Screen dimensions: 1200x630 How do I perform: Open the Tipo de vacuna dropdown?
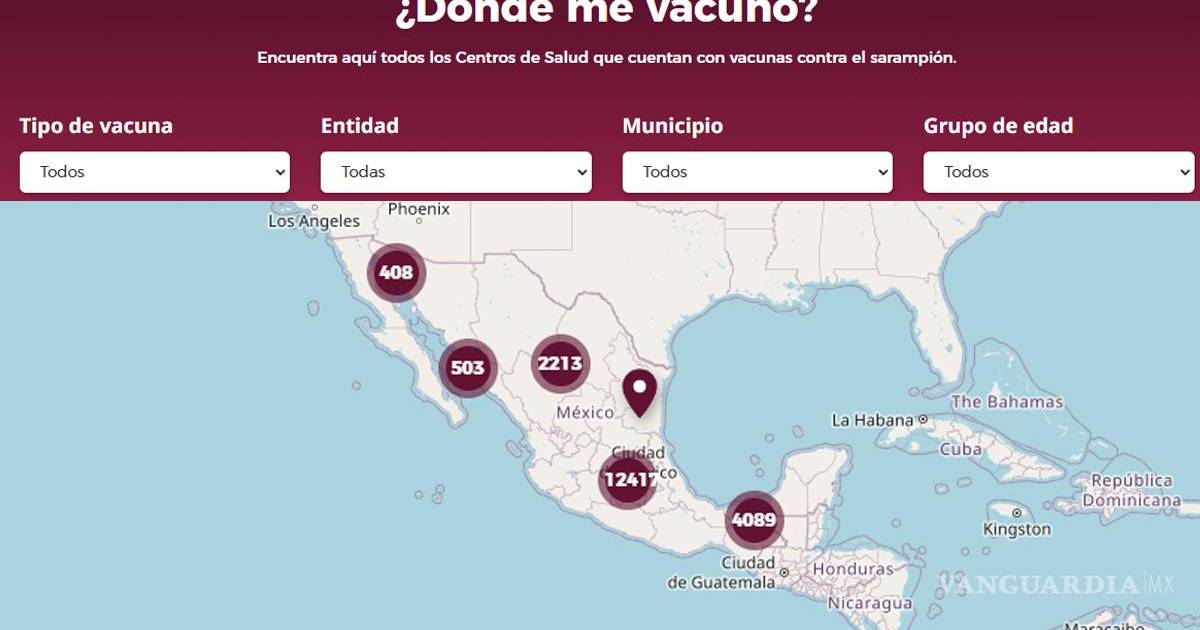[x=154, y=172]
